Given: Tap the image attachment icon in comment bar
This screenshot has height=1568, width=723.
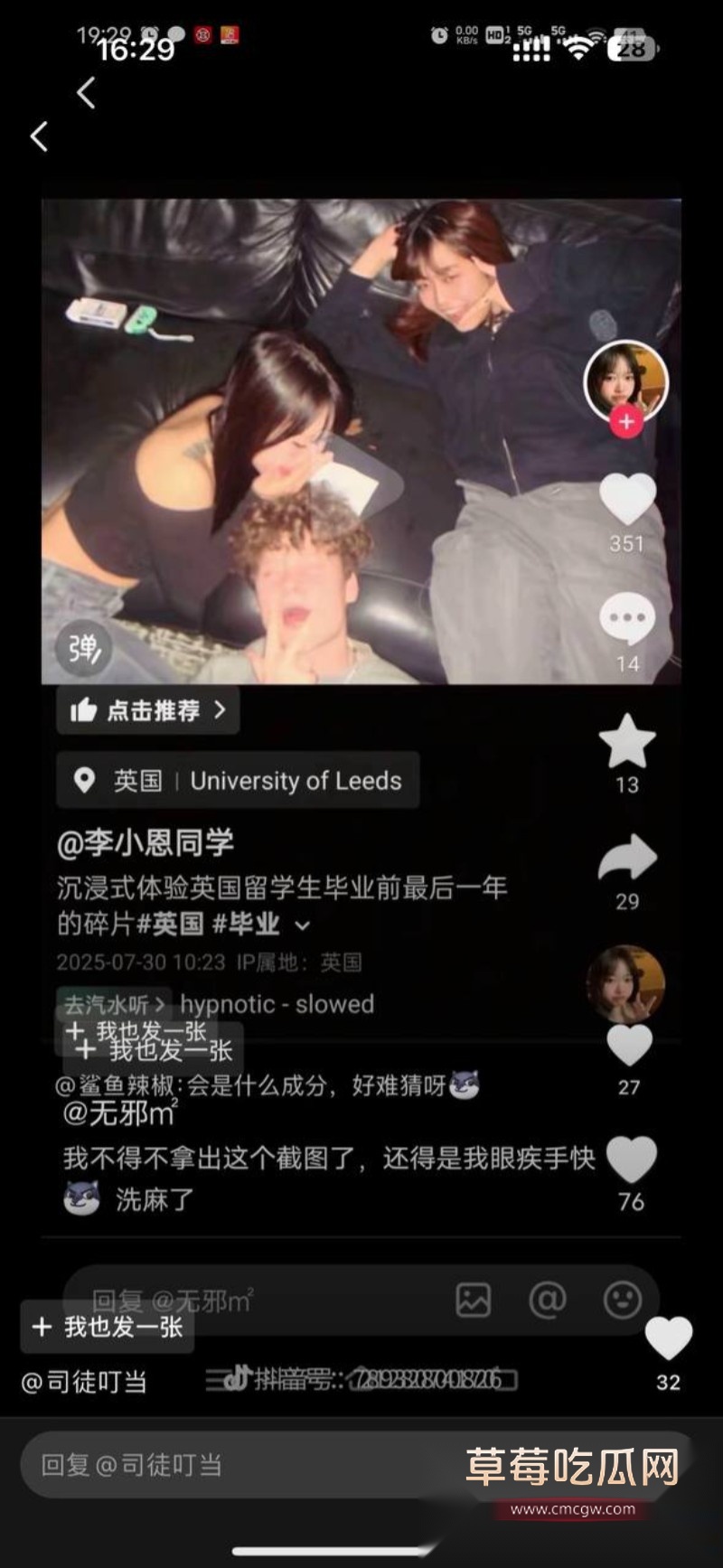Looking at the screenshot, I should tap(474, 1299).
